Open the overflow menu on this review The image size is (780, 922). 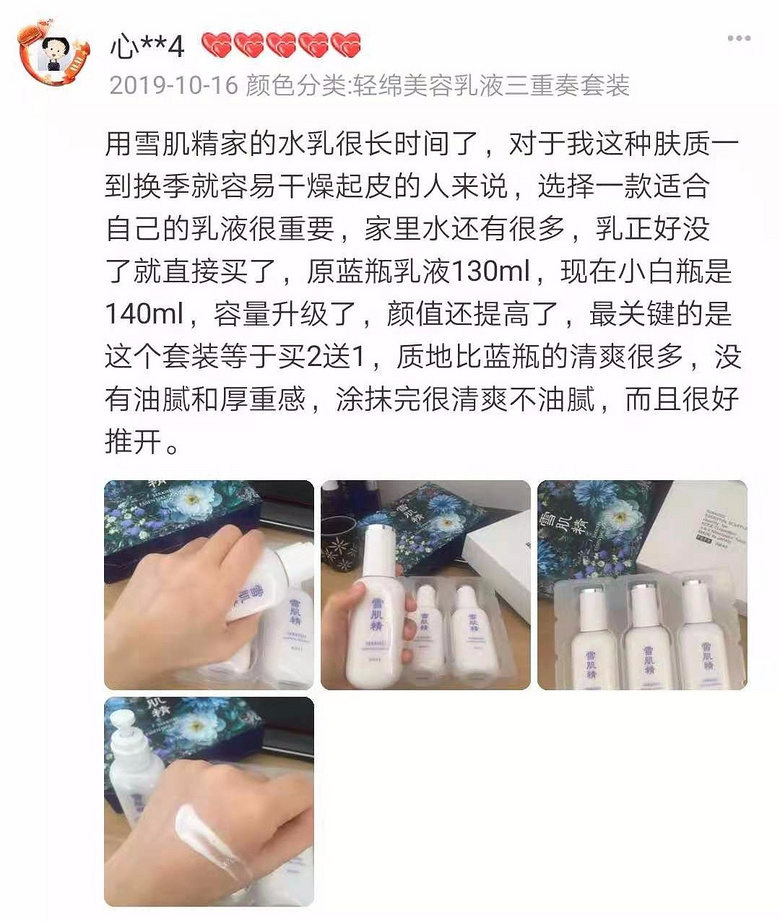pos(738,39)
